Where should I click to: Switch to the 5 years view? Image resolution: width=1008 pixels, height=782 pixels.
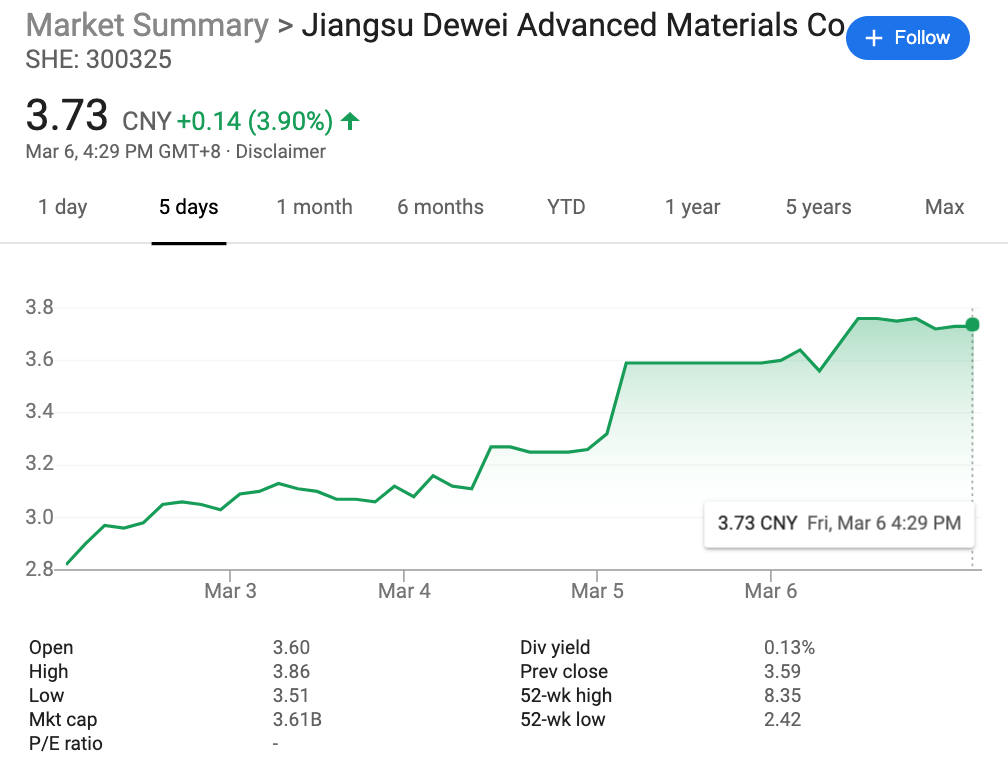(818, 207)
